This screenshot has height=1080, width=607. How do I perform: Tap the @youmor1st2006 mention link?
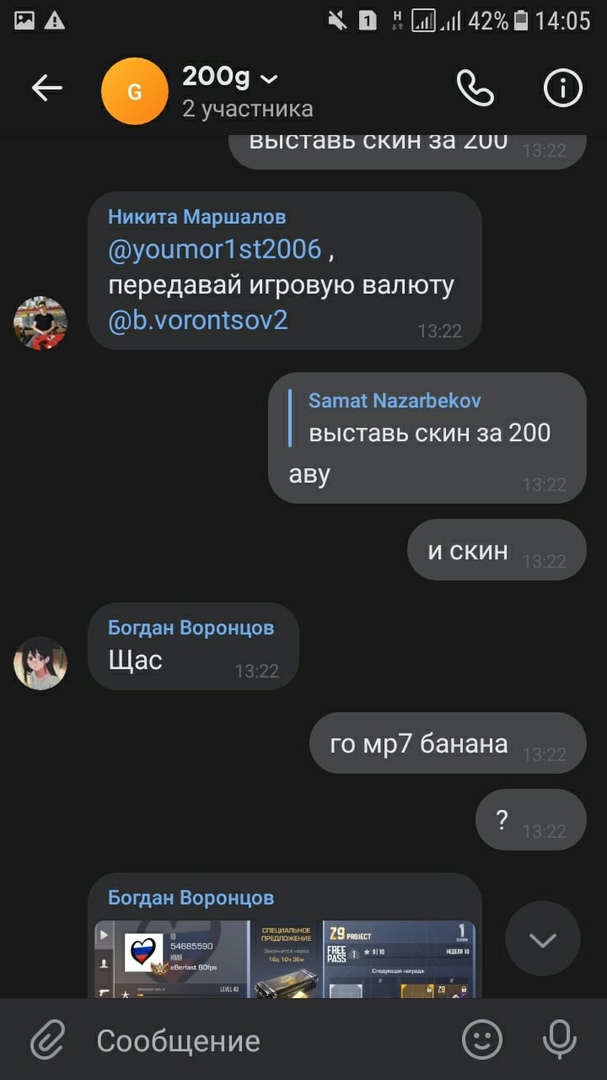(215, 249)
